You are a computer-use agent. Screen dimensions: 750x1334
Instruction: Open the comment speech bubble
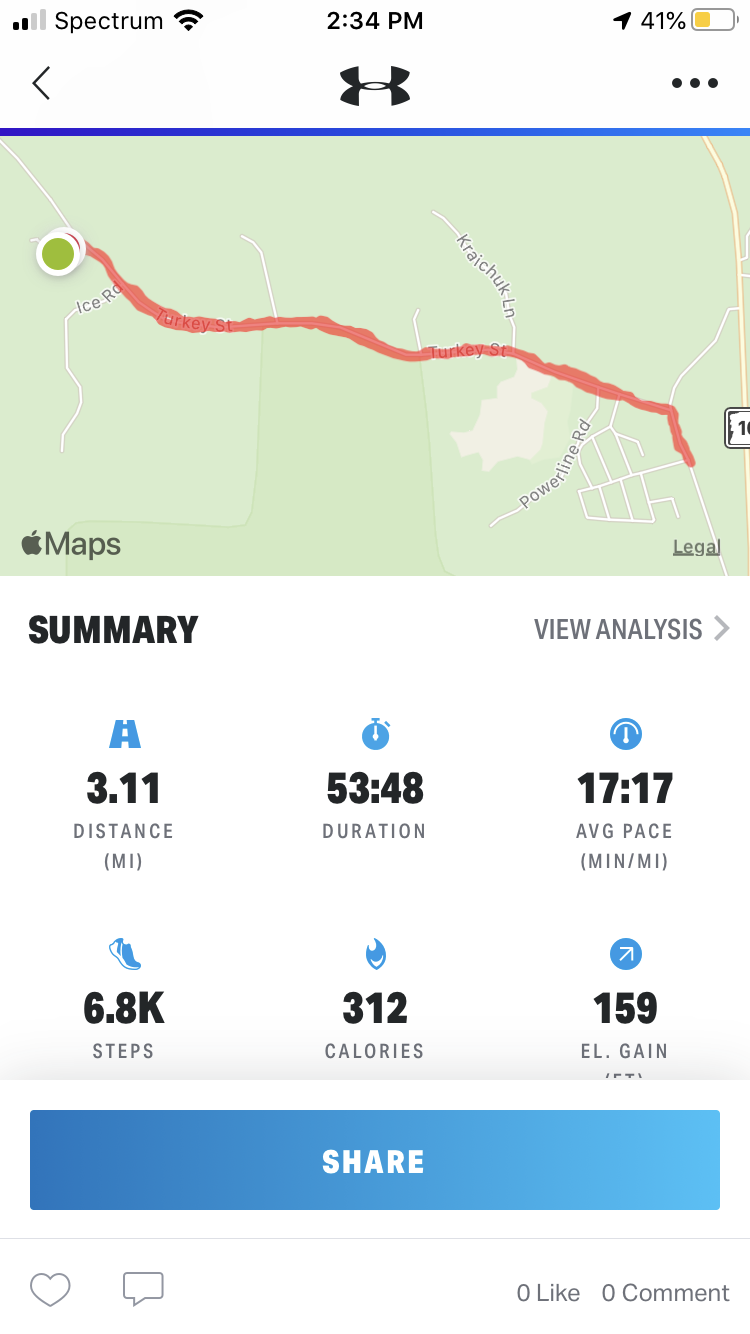[x=143, y=1289]
